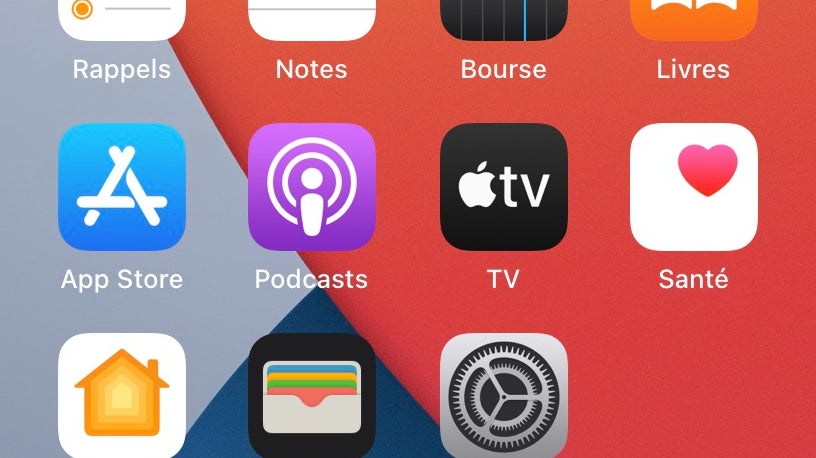This screenshot has height=458, width=816.
Task: Open the Santé health app
Action: click(x=693, y=187)
